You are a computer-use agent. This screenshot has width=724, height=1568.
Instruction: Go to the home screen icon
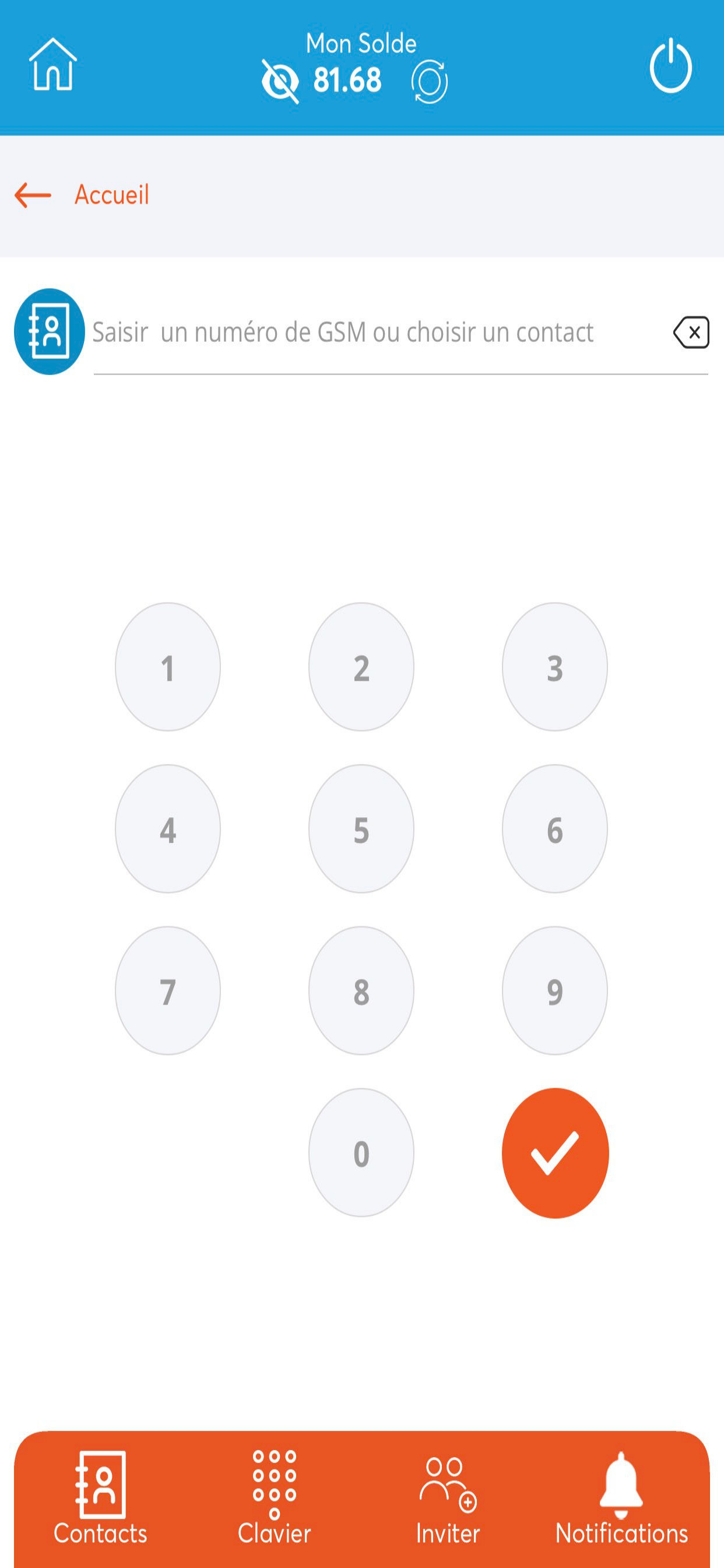[x=53, y=65]
